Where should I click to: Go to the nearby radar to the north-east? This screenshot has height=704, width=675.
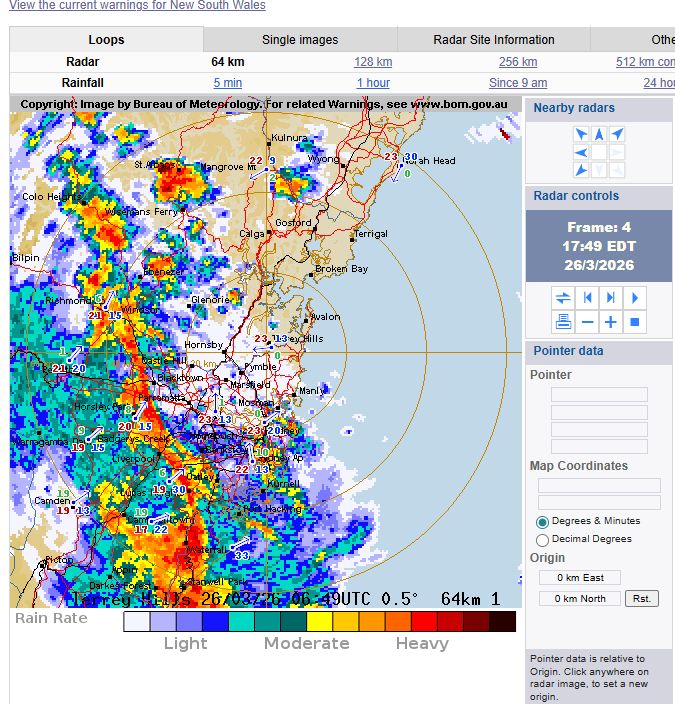click(x=617, y=134)
